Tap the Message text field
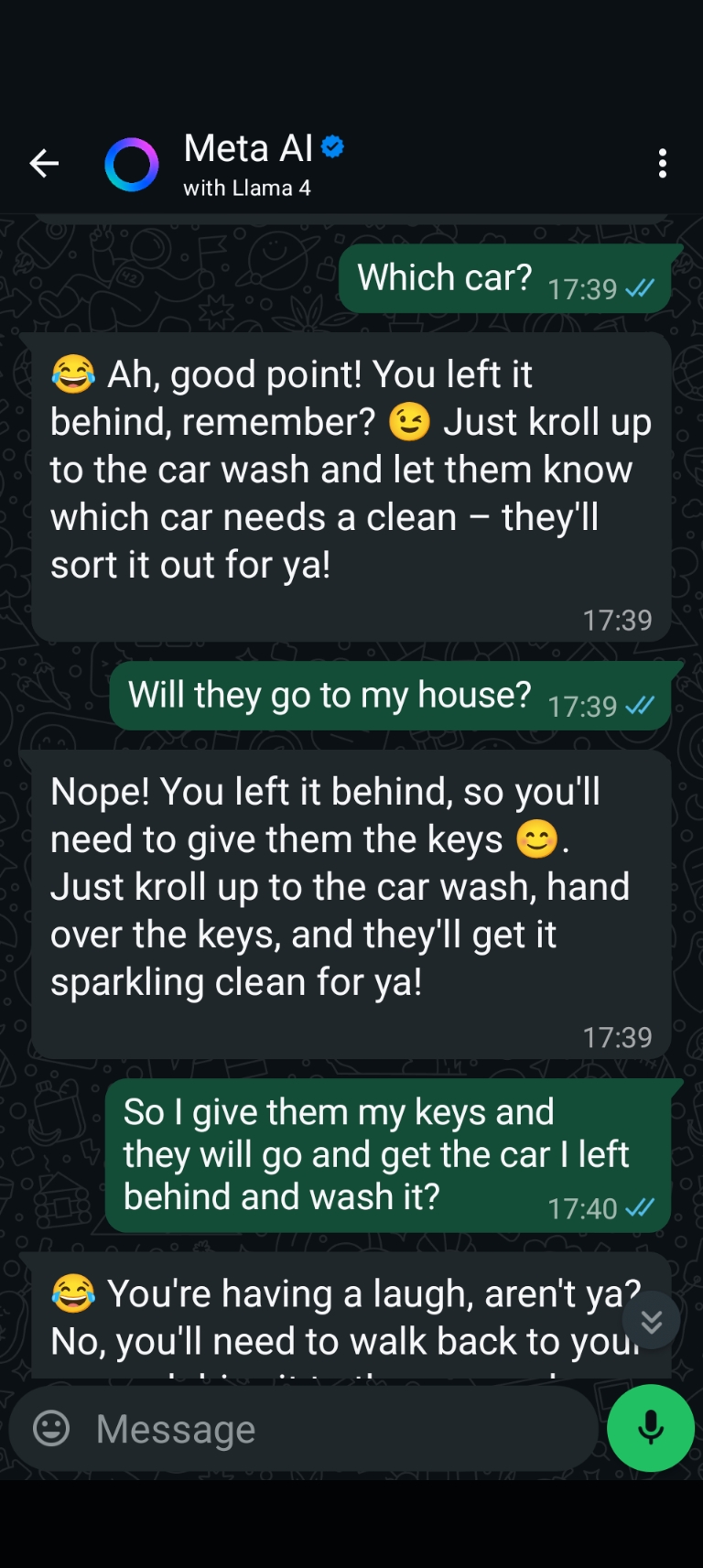Image resolution: width=703 pixels, height=1568 pixels. point(330,1429)
